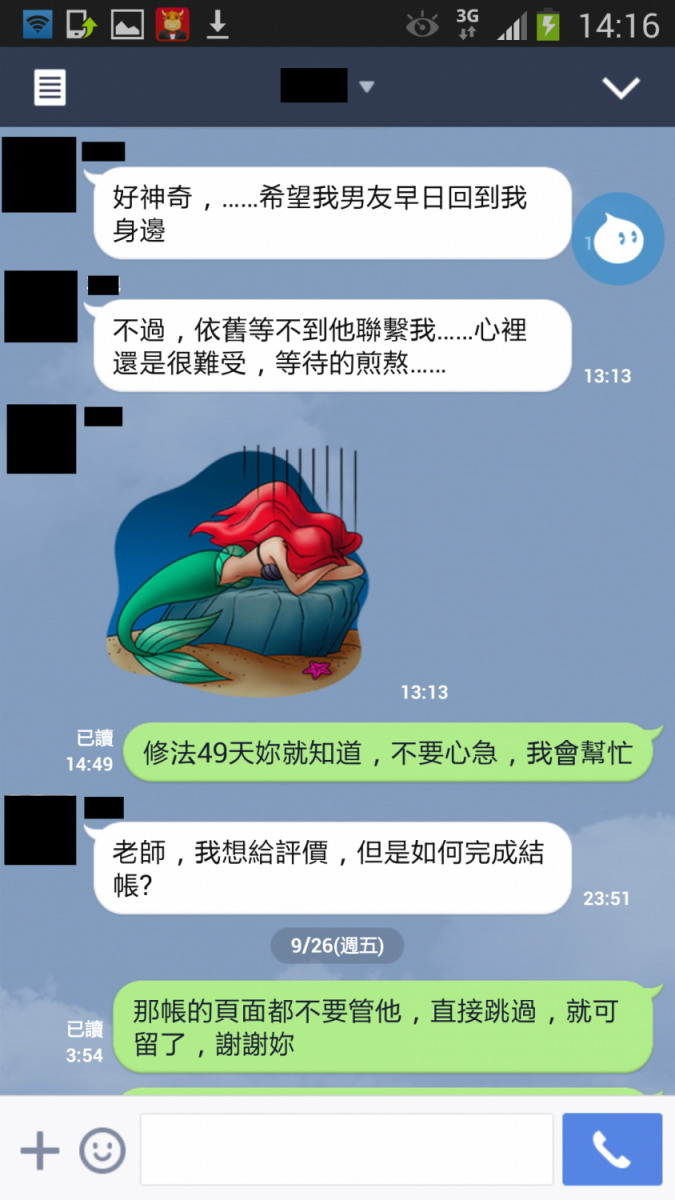The image size is (675, 1200).
Task: Open the chevron-down options menu
Action: click(621, 88)
